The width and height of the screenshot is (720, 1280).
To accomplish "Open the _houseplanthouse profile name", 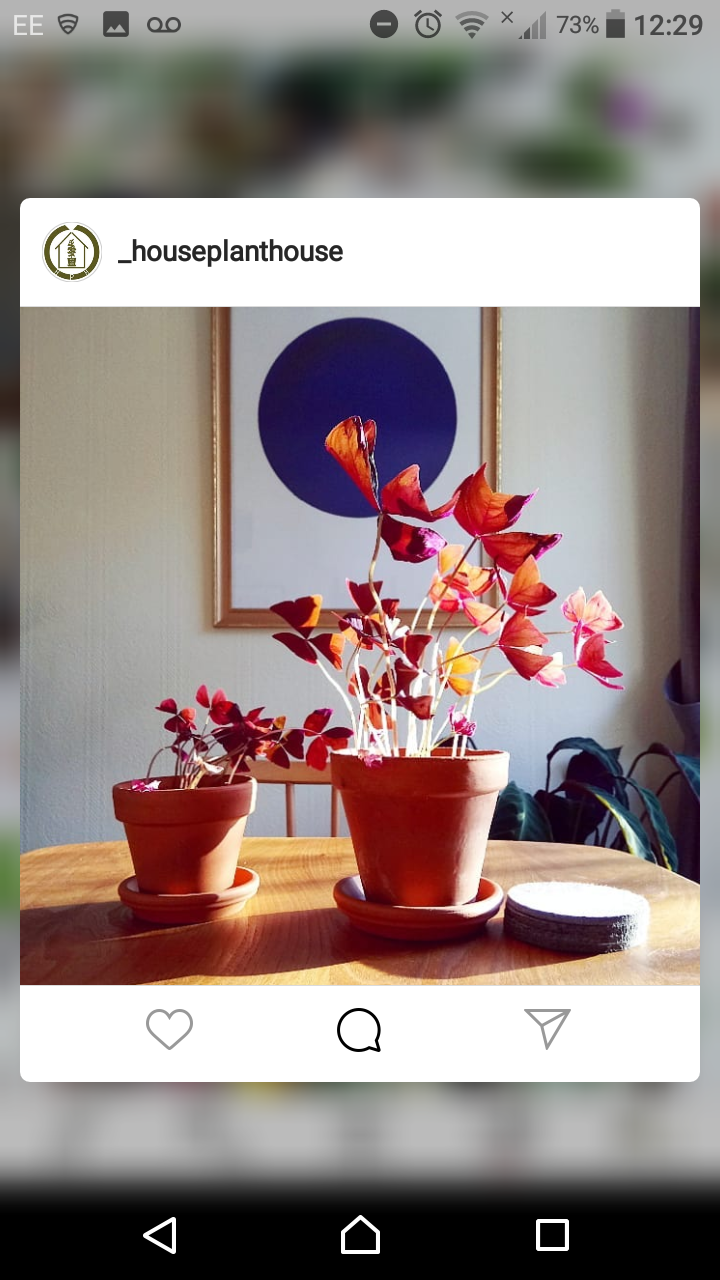I will 230,252.
